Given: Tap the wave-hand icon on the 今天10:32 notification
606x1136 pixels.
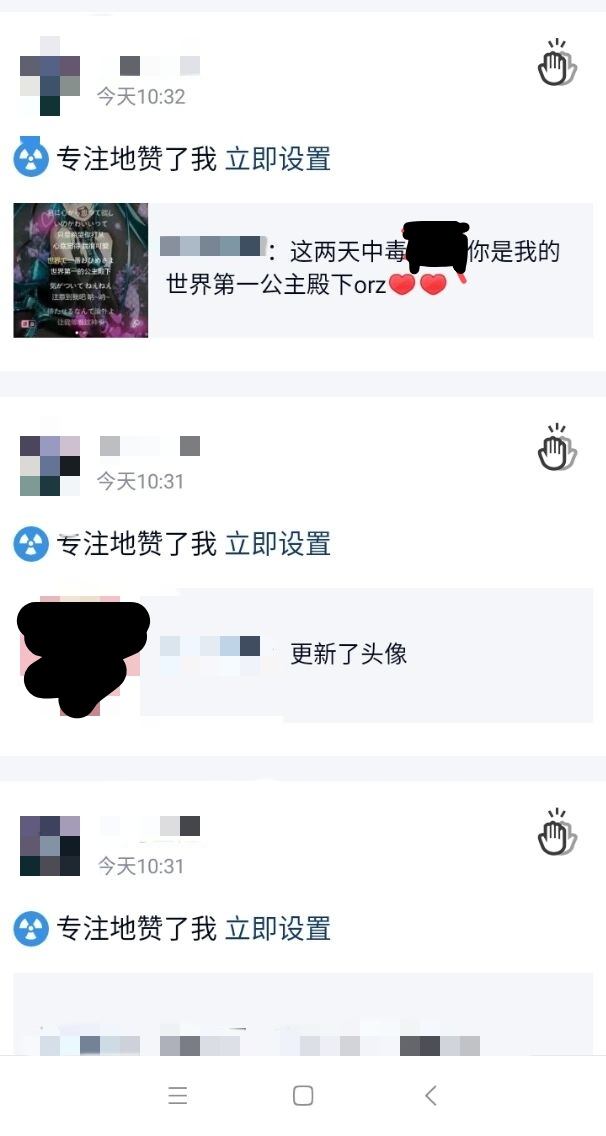Looking at the screenshot, I should click(557, 63).
